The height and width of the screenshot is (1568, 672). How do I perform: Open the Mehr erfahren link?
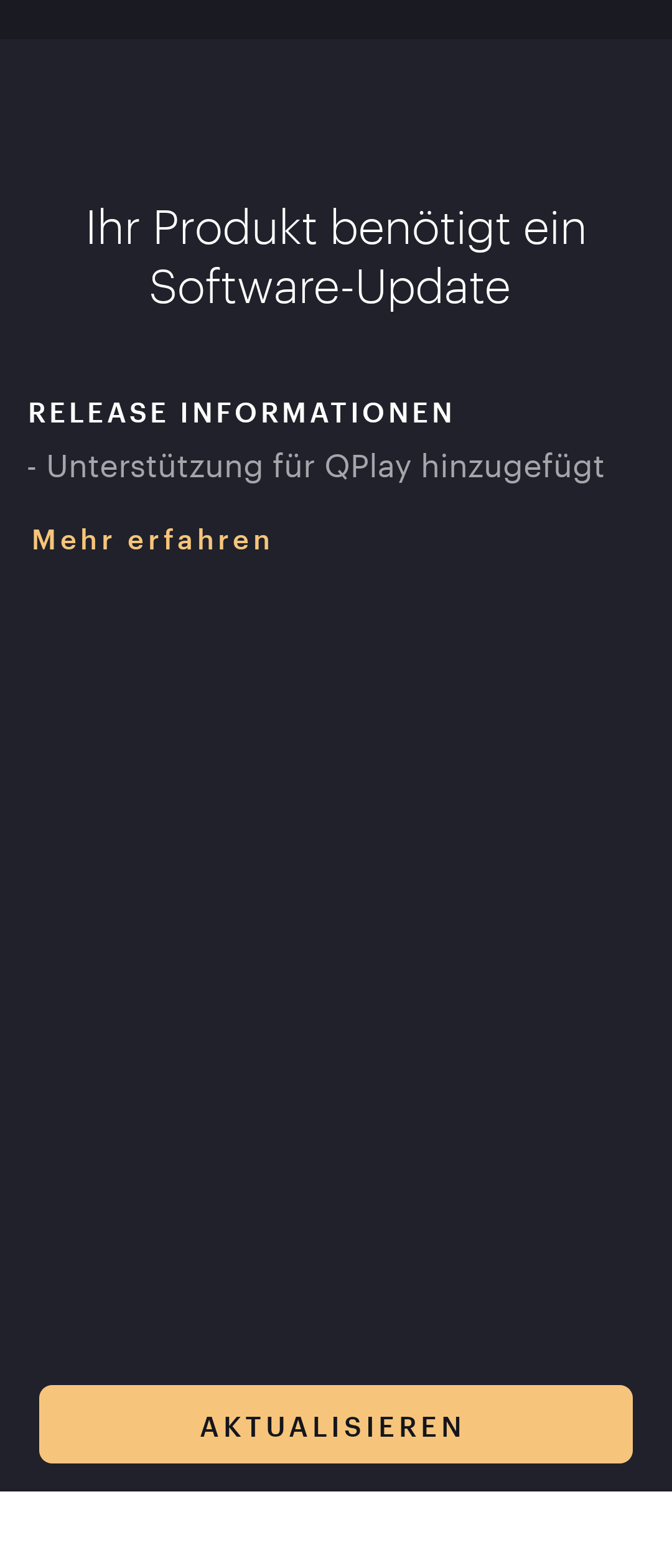pyautogui.click(x=152, y=540)
